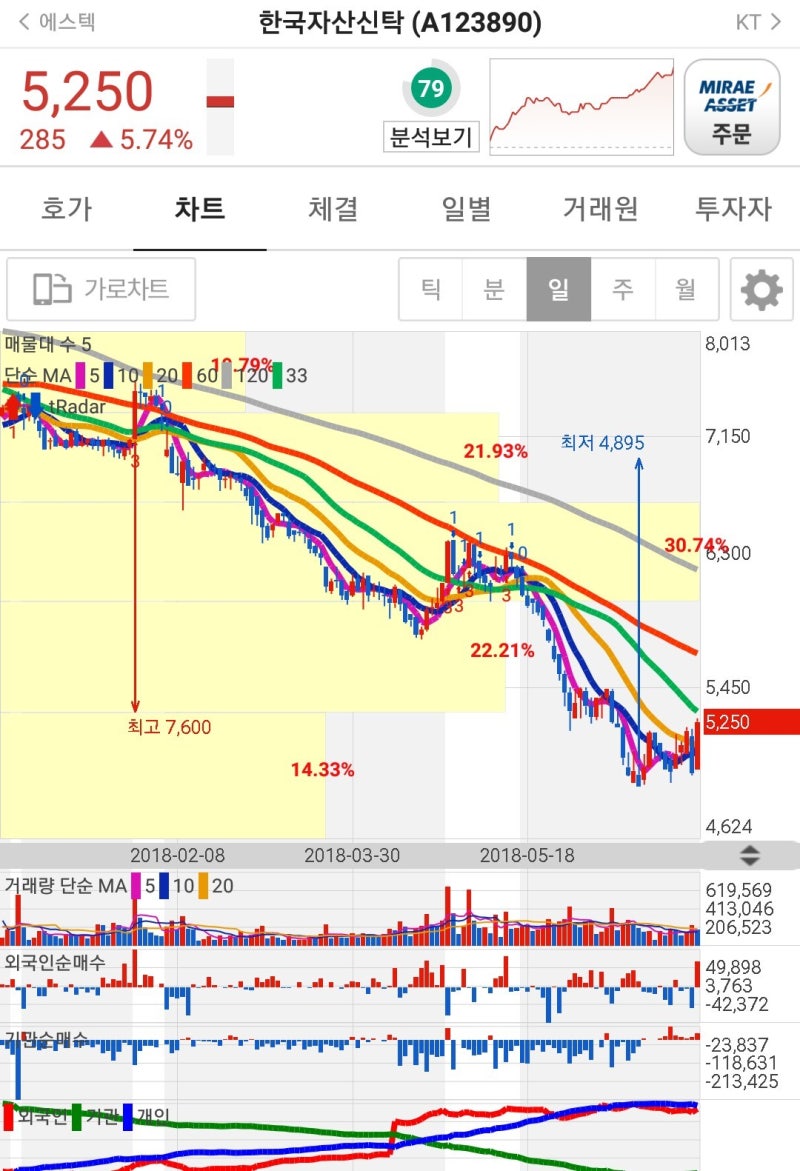Enable 틱 tick chart mode
The width and height of the screenshot is (800, 1171).
432,288
